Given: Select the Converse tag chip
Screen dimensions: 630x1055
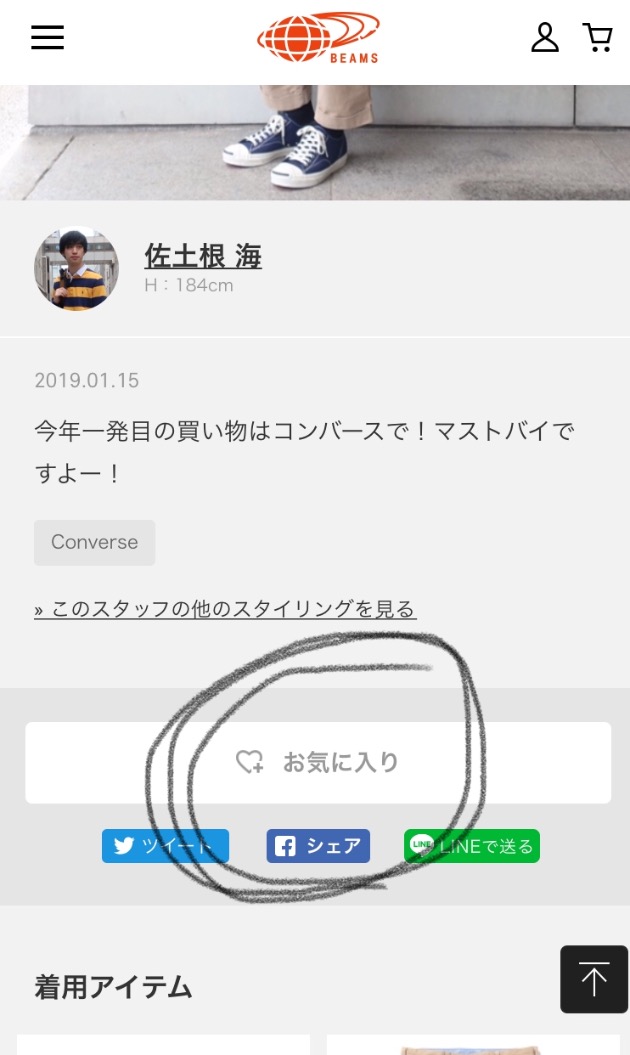Looking at the screenshot, I should tap(94, 542).
